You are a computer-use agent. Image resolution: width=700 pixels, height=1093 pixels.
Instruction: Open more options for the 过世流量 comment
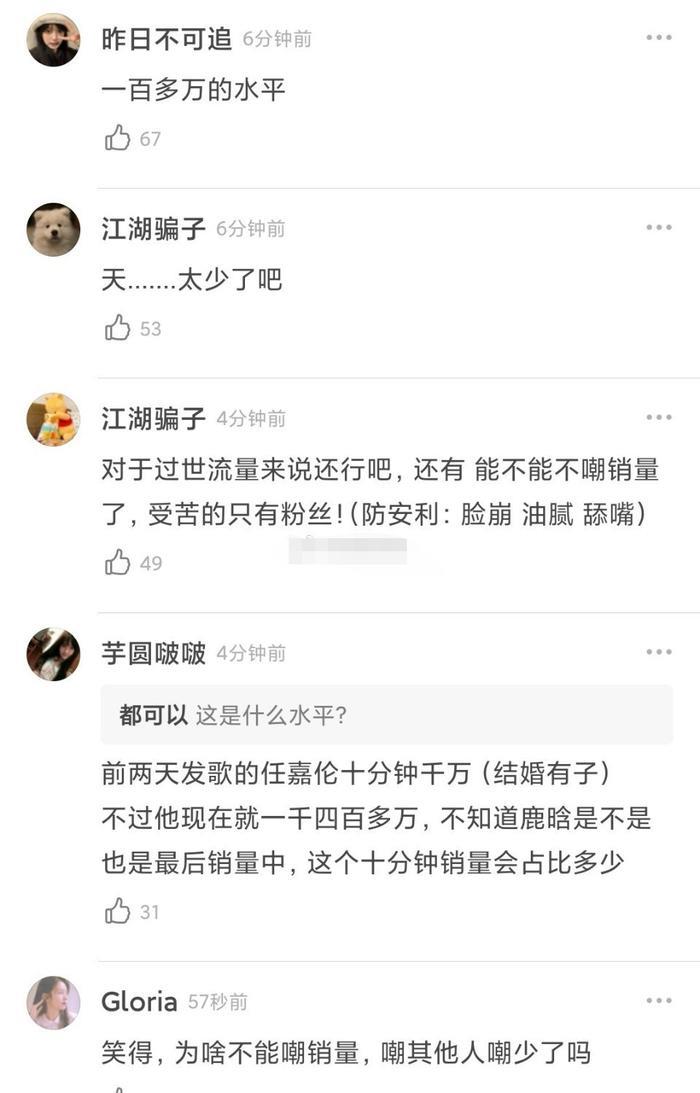(658, 417)
